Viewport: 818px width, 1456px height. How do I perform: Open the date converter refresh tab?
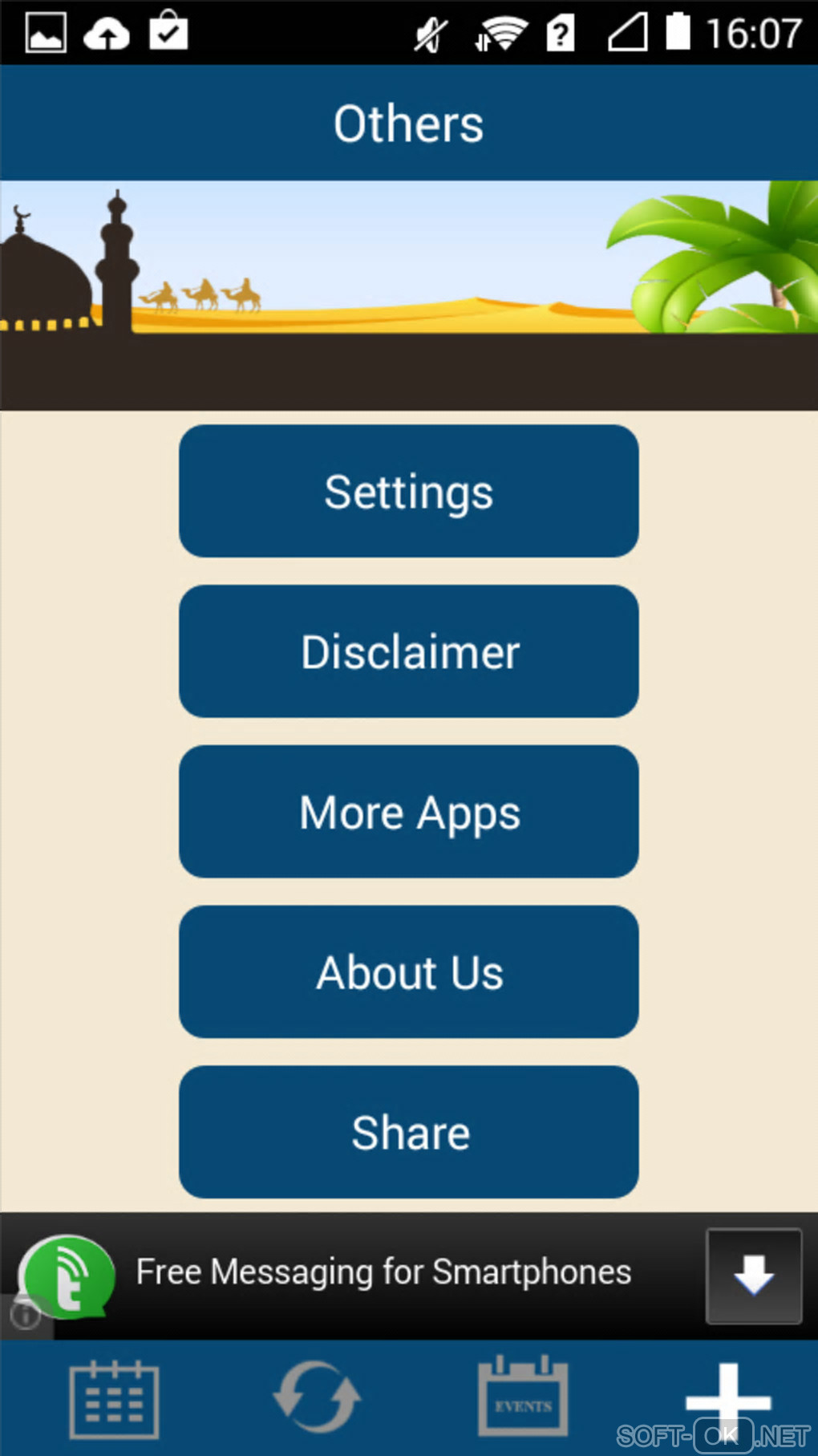(317, 1397)
